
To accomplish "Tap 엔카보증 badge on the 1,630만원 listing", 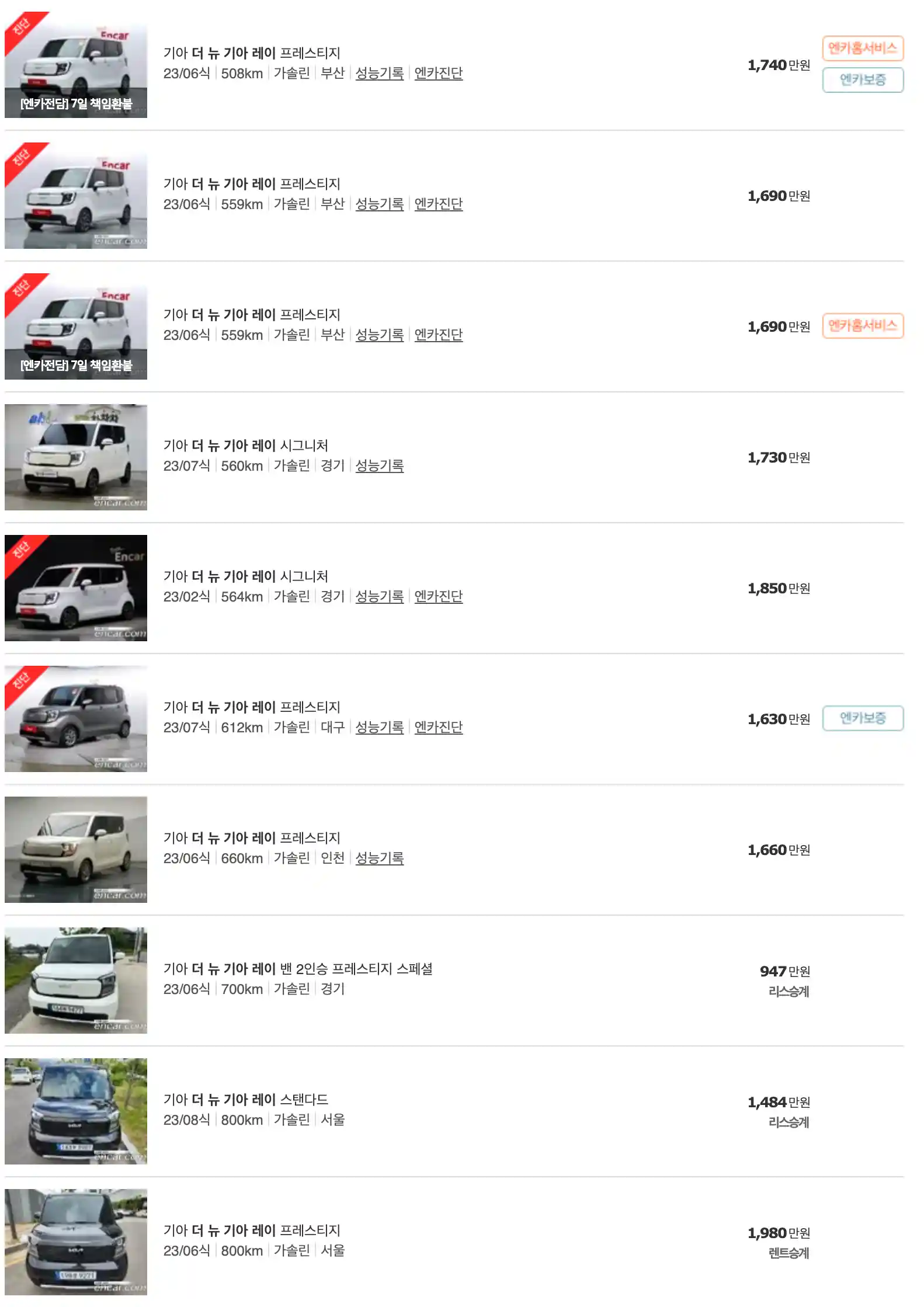I will [x=862, y=718].
